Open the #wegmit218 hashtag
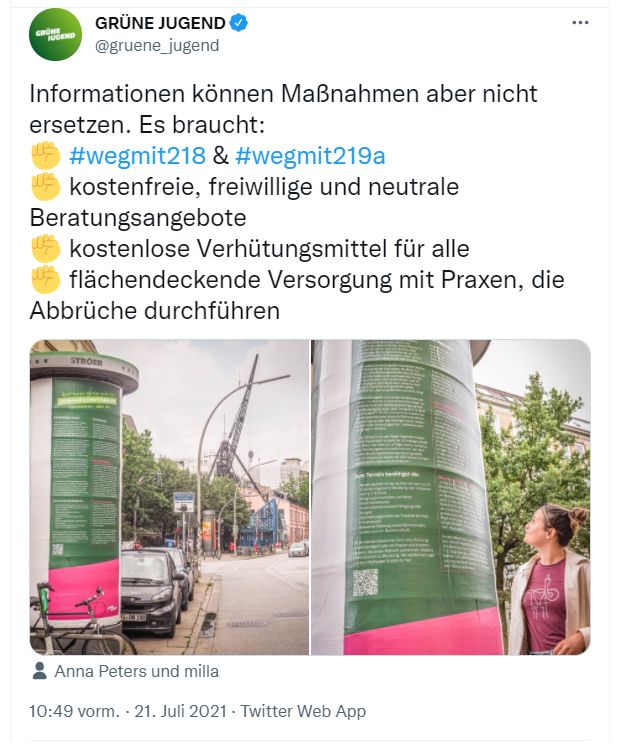The image size is (625, 743). [x=138, y=155]
